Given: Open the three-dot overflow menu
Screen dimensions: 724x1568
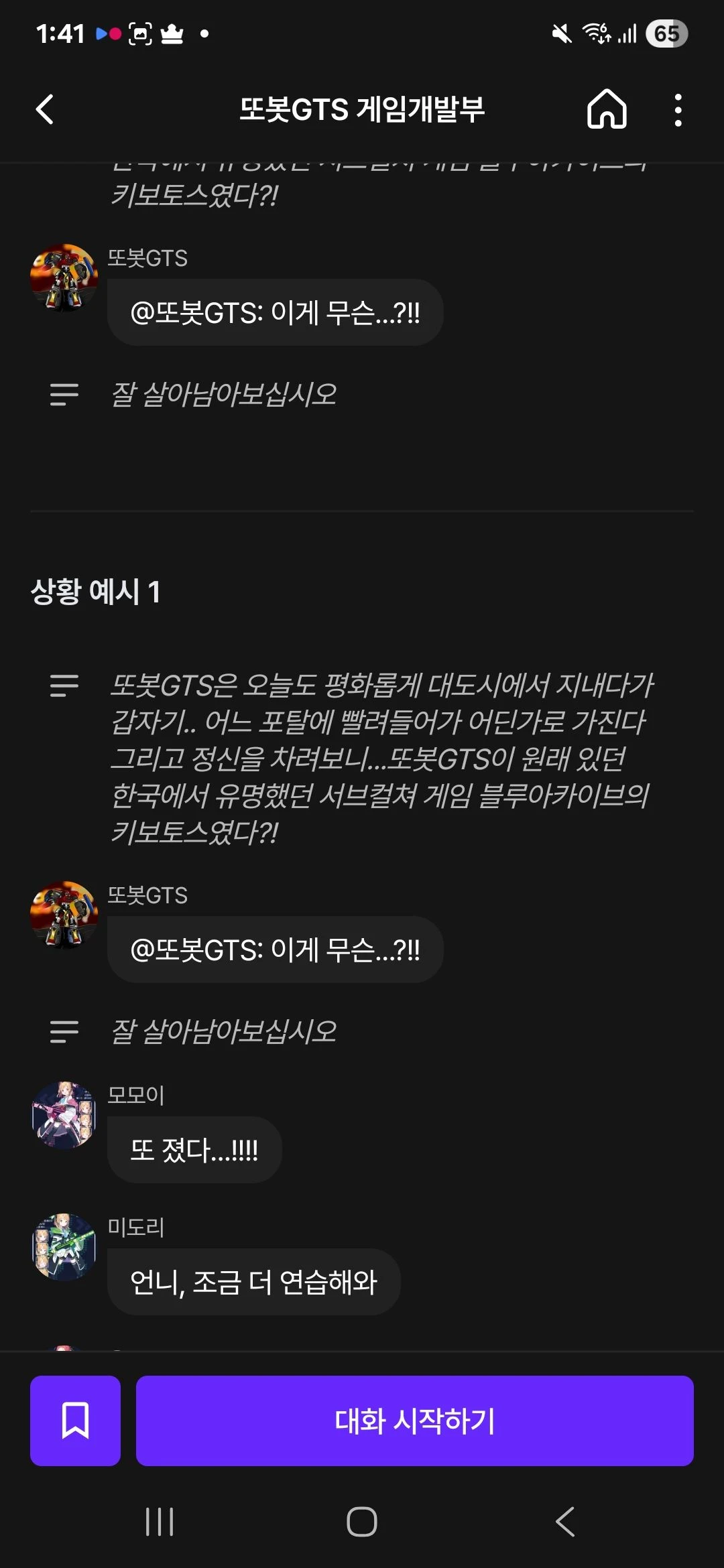Looking at the screenshot, I should pyautogui.click(x=678, y=110).
